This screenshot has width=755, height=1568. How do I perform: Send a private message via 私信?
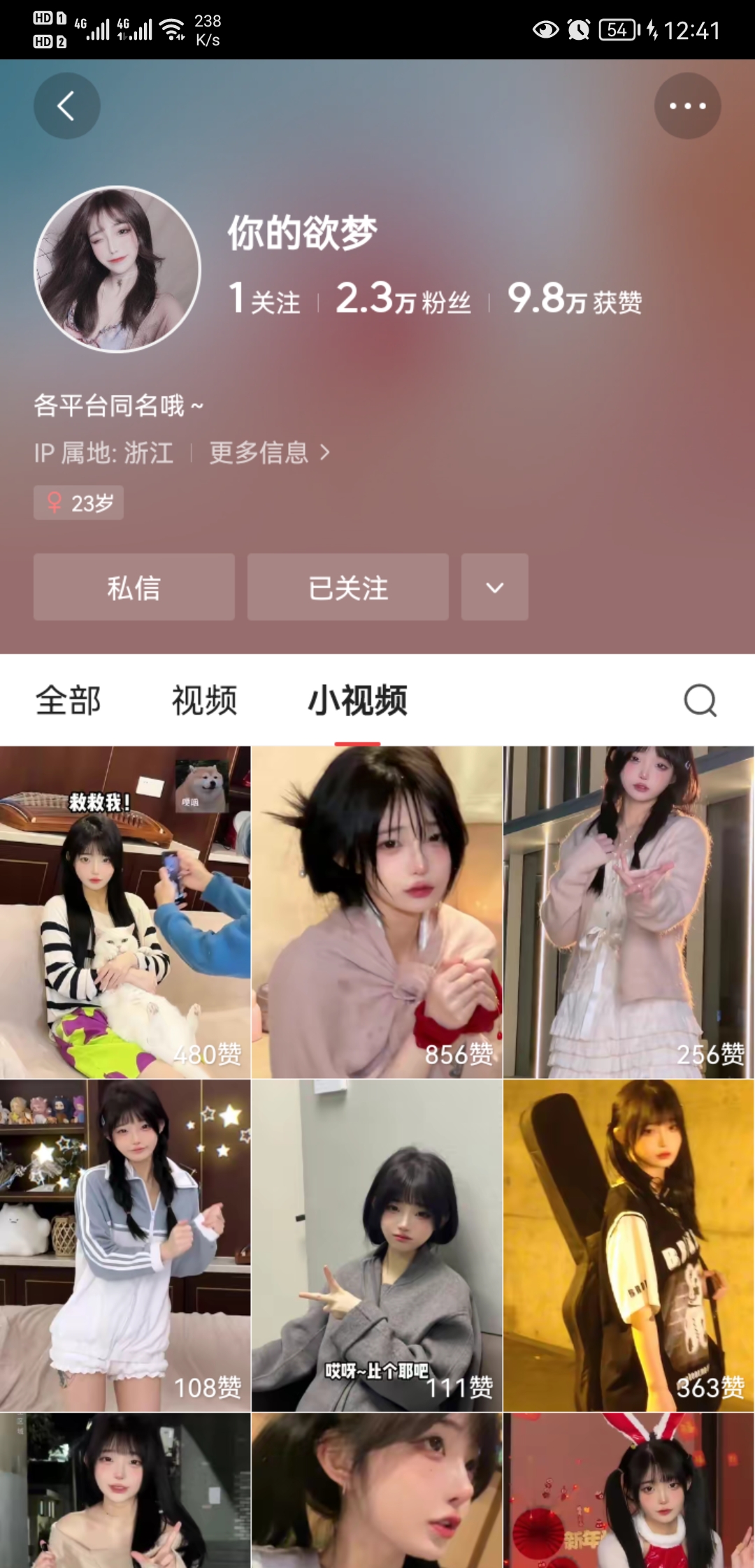click(x=134, y=587)
